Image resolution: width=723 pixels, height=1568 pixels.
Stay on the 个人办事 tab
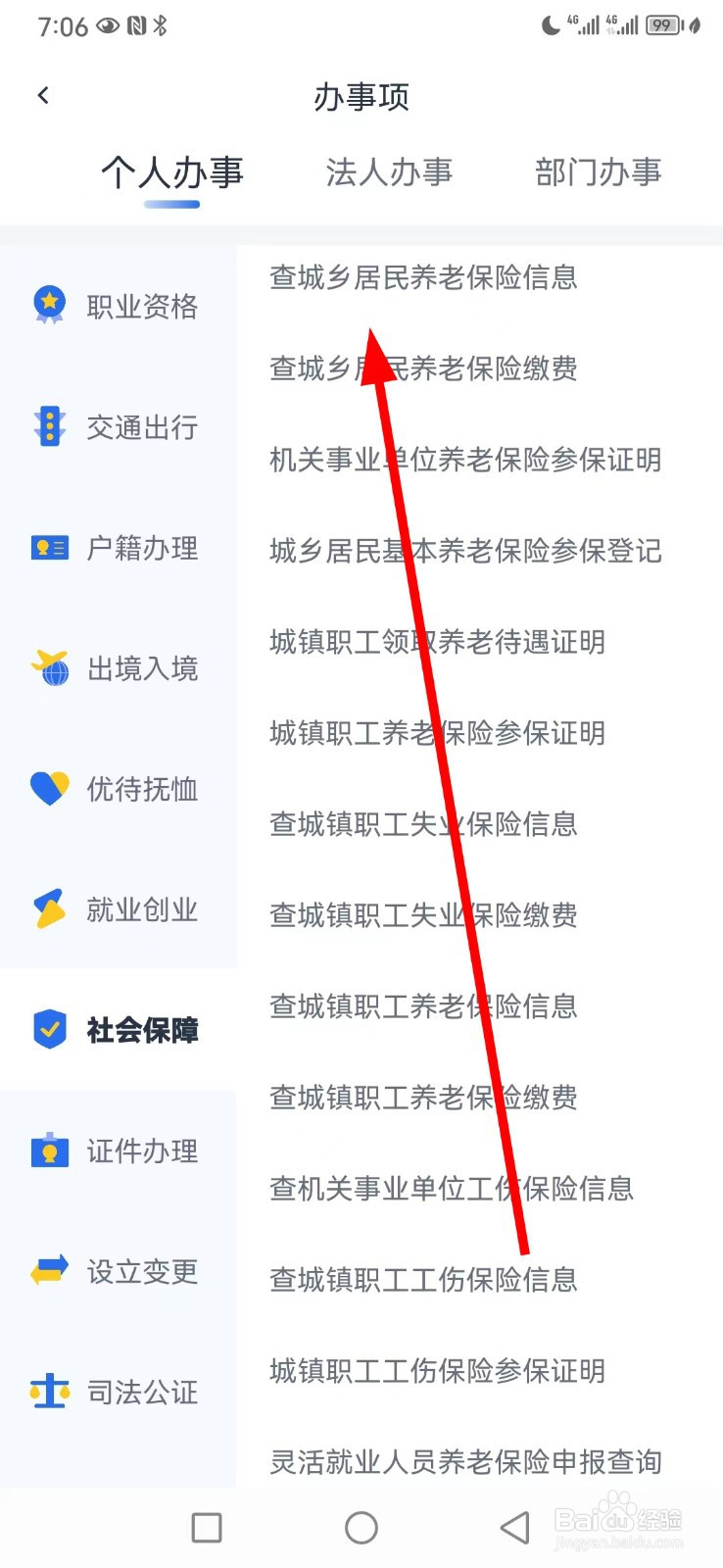tap(171, 173)
